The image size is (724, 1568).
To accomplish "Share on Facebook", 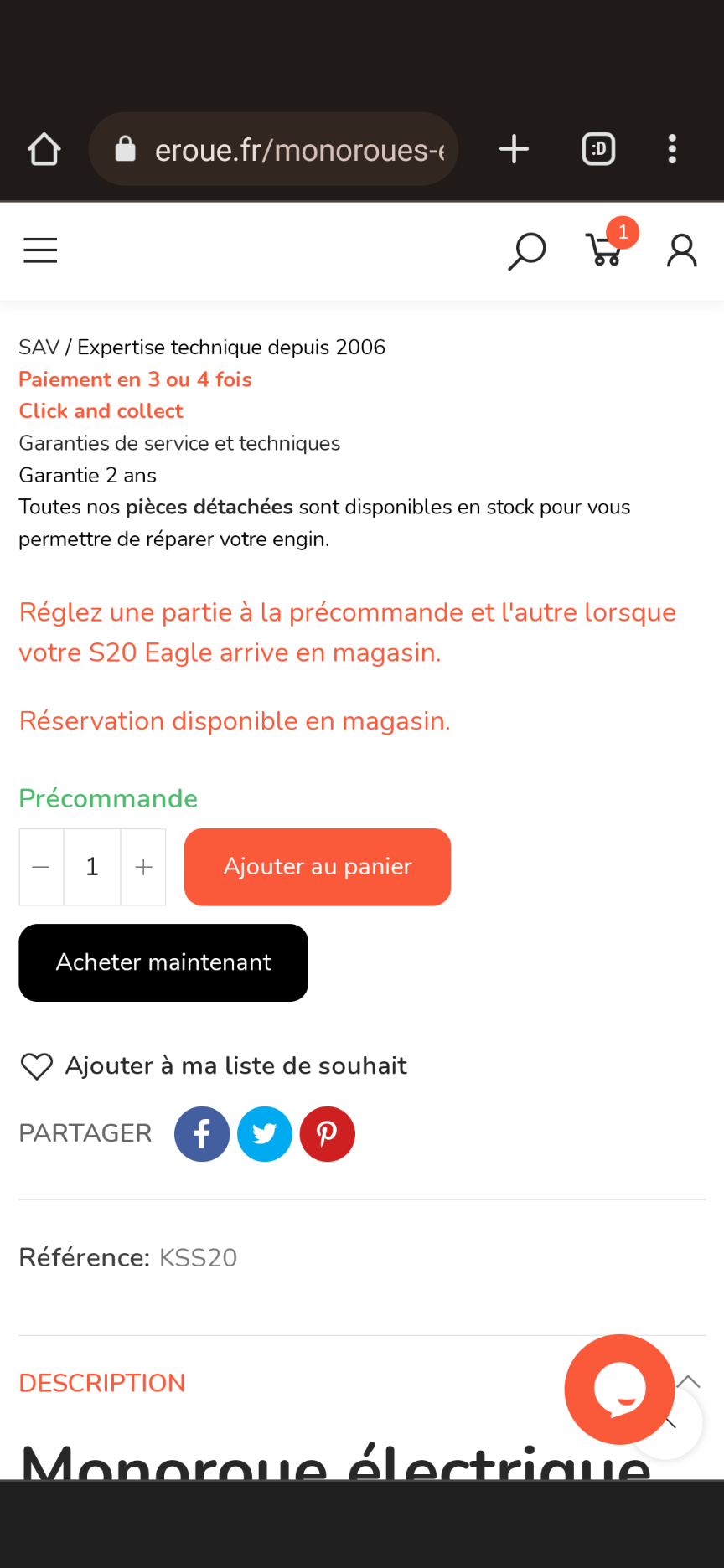I will [x=202, y=1134].
